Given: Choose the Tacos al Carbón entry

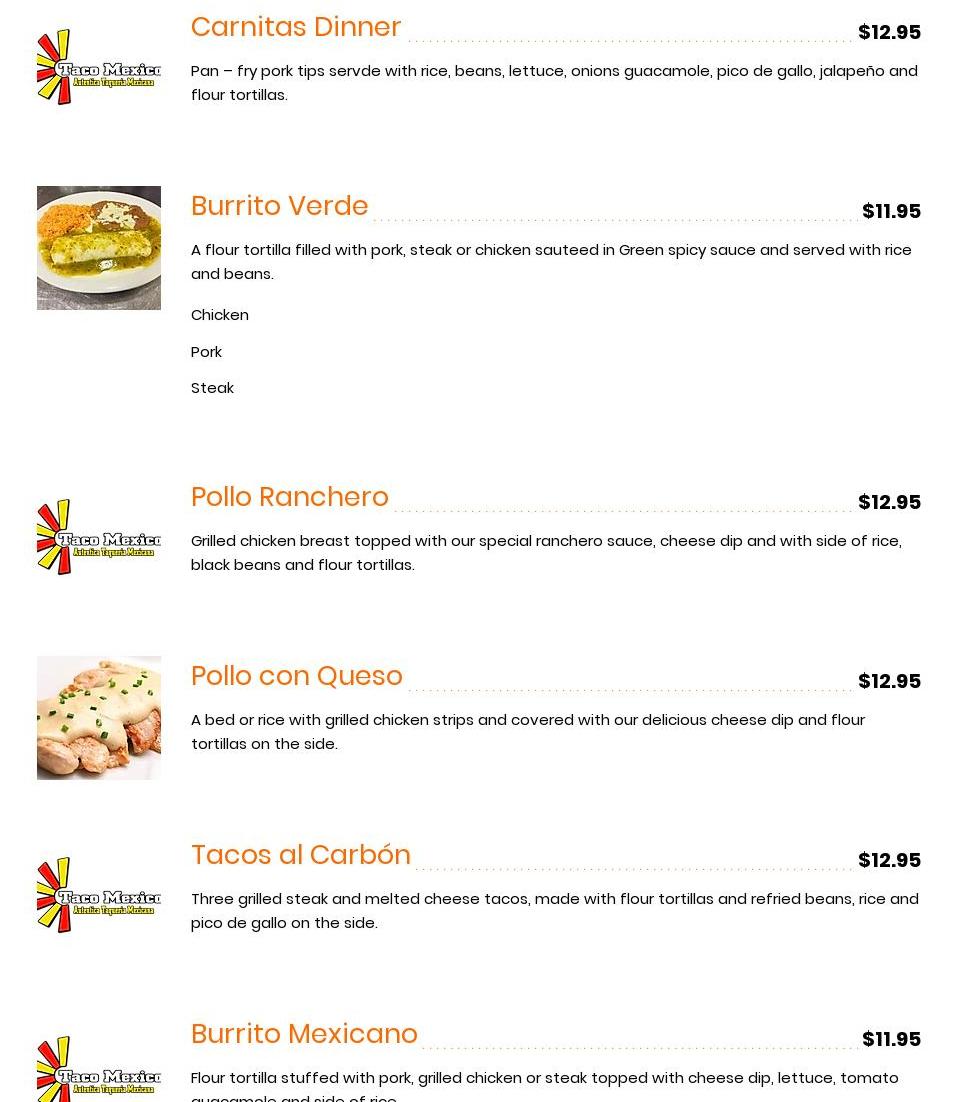Looking at the screenshot, I should click(x=301, y=855).
